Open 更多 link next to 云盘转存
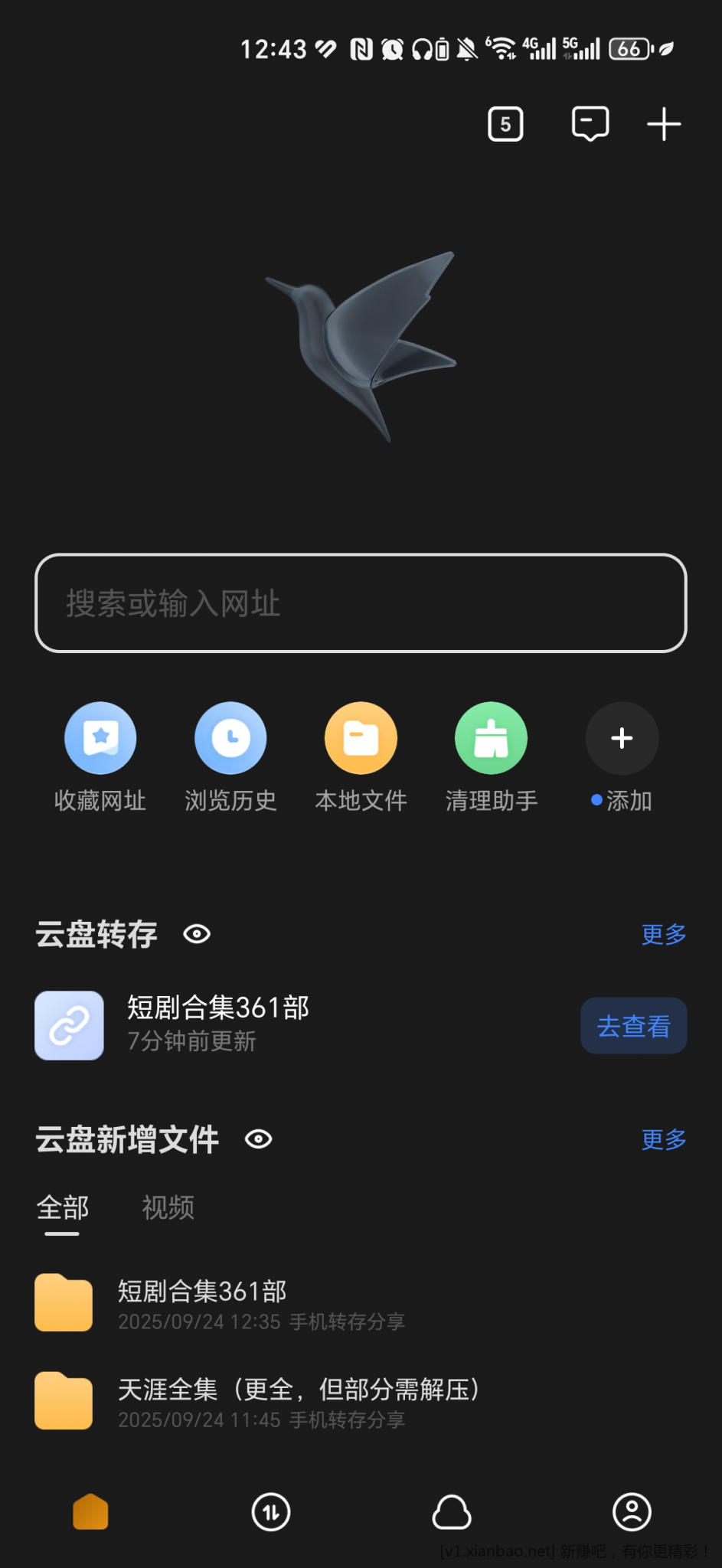 663,934
